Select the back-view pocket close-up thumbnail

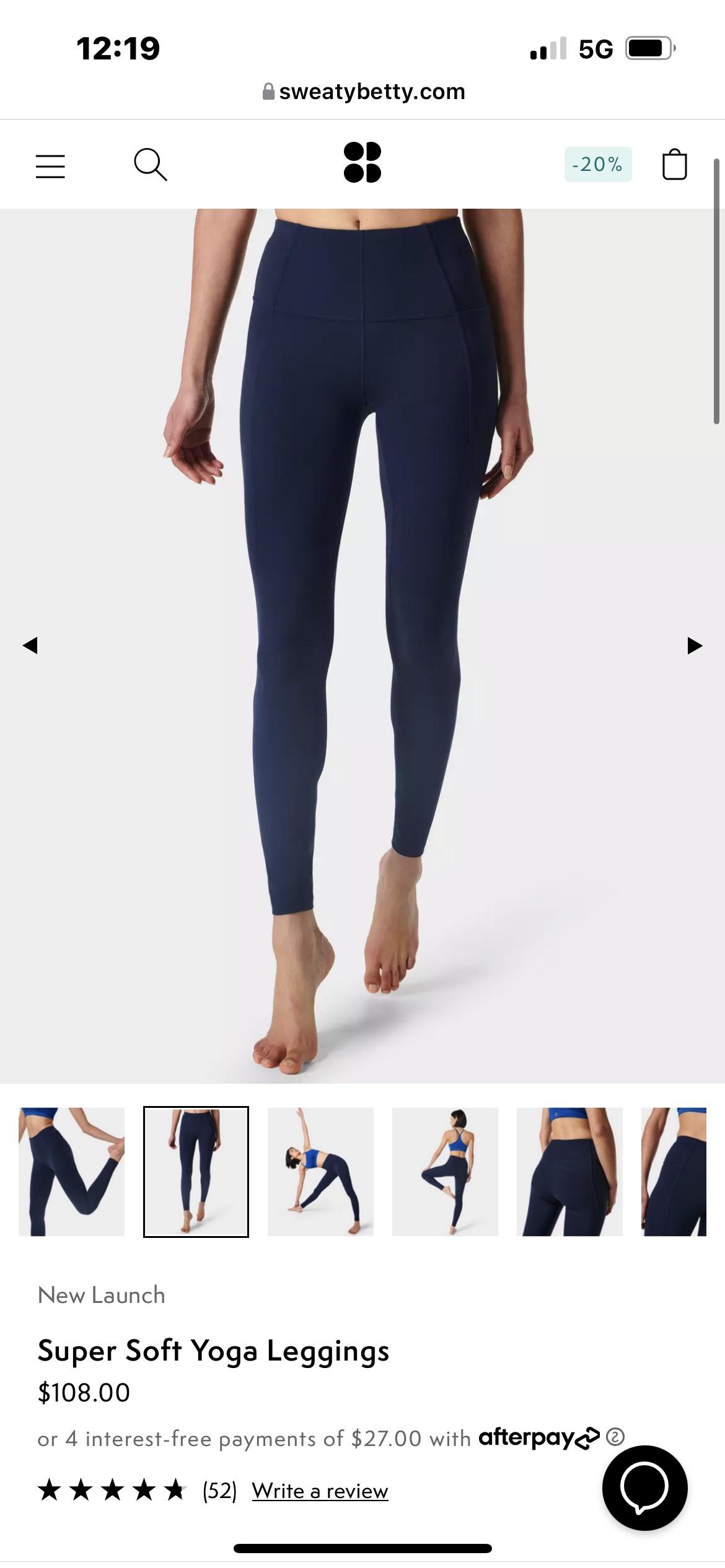pos(569,1169)
